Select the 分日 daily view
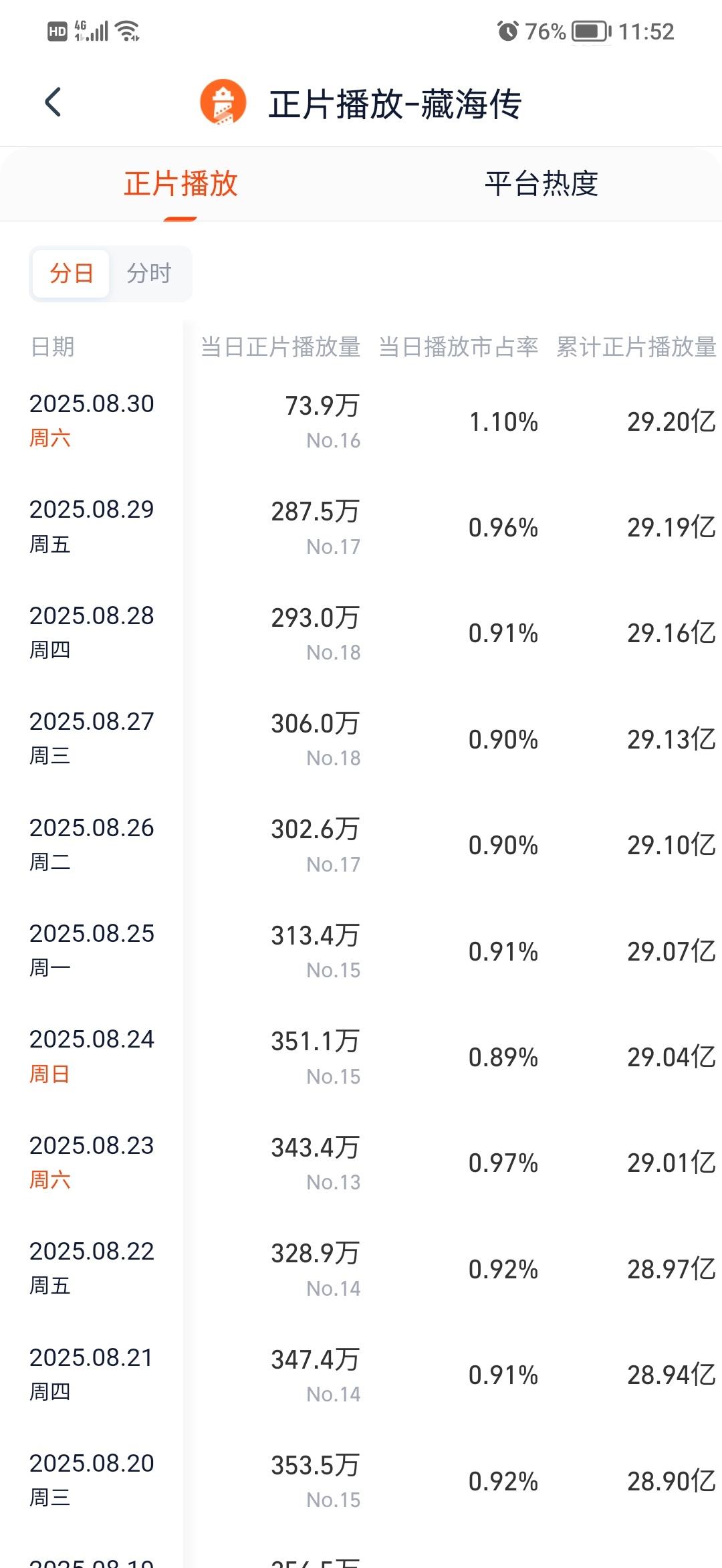Screen dimensions: 722x1568 coord(71,274)
